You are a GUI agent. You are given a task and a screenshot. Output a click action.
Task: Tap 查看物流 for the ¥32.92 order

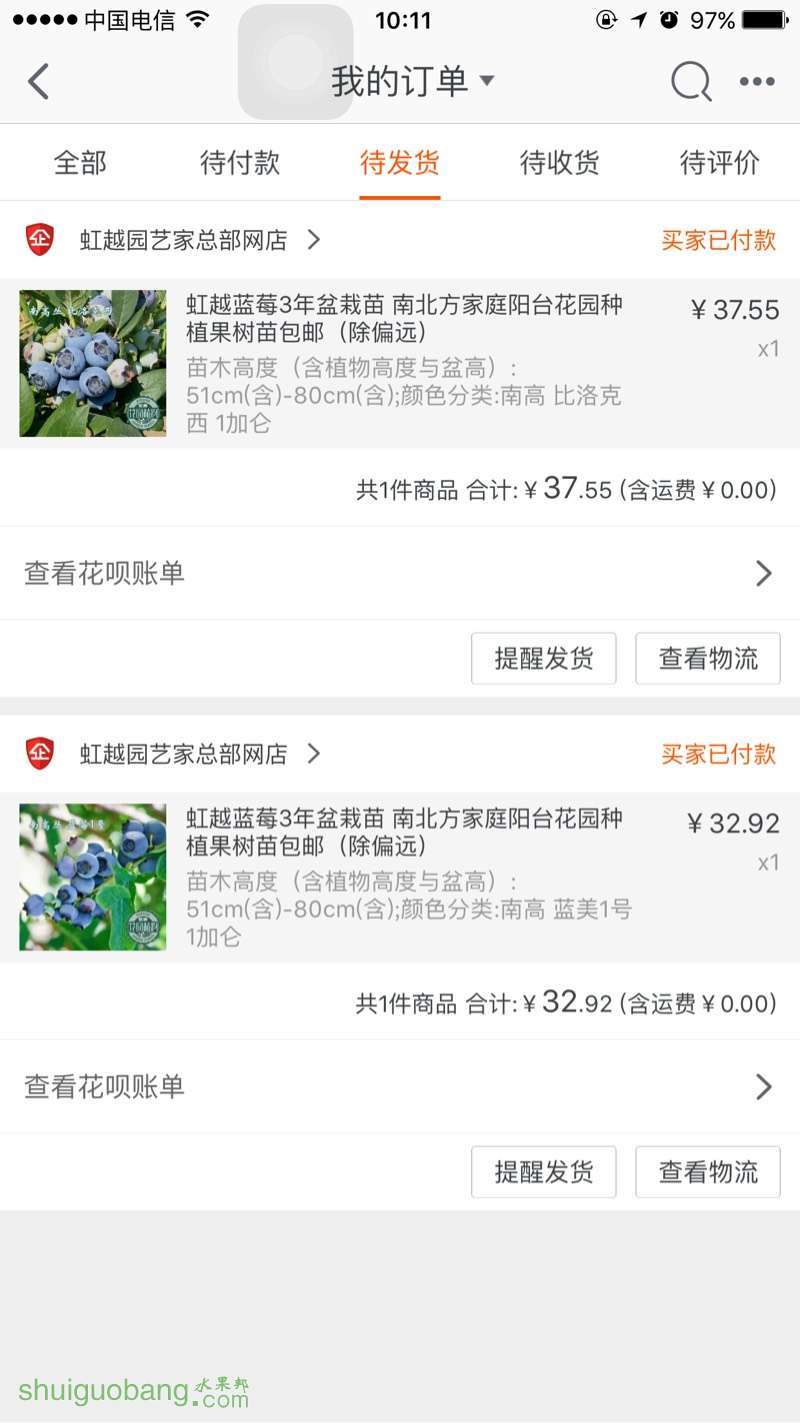click(708, 1172)
